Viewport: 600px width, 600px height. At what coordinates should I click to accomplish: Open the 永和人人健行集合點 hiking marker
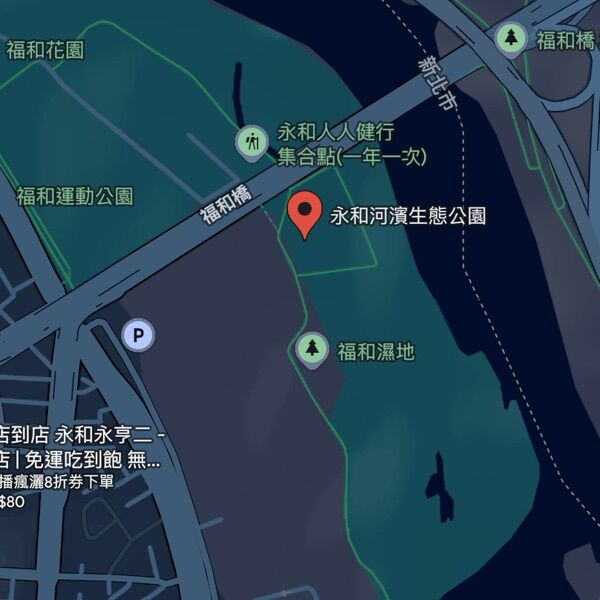coord(250,142)
